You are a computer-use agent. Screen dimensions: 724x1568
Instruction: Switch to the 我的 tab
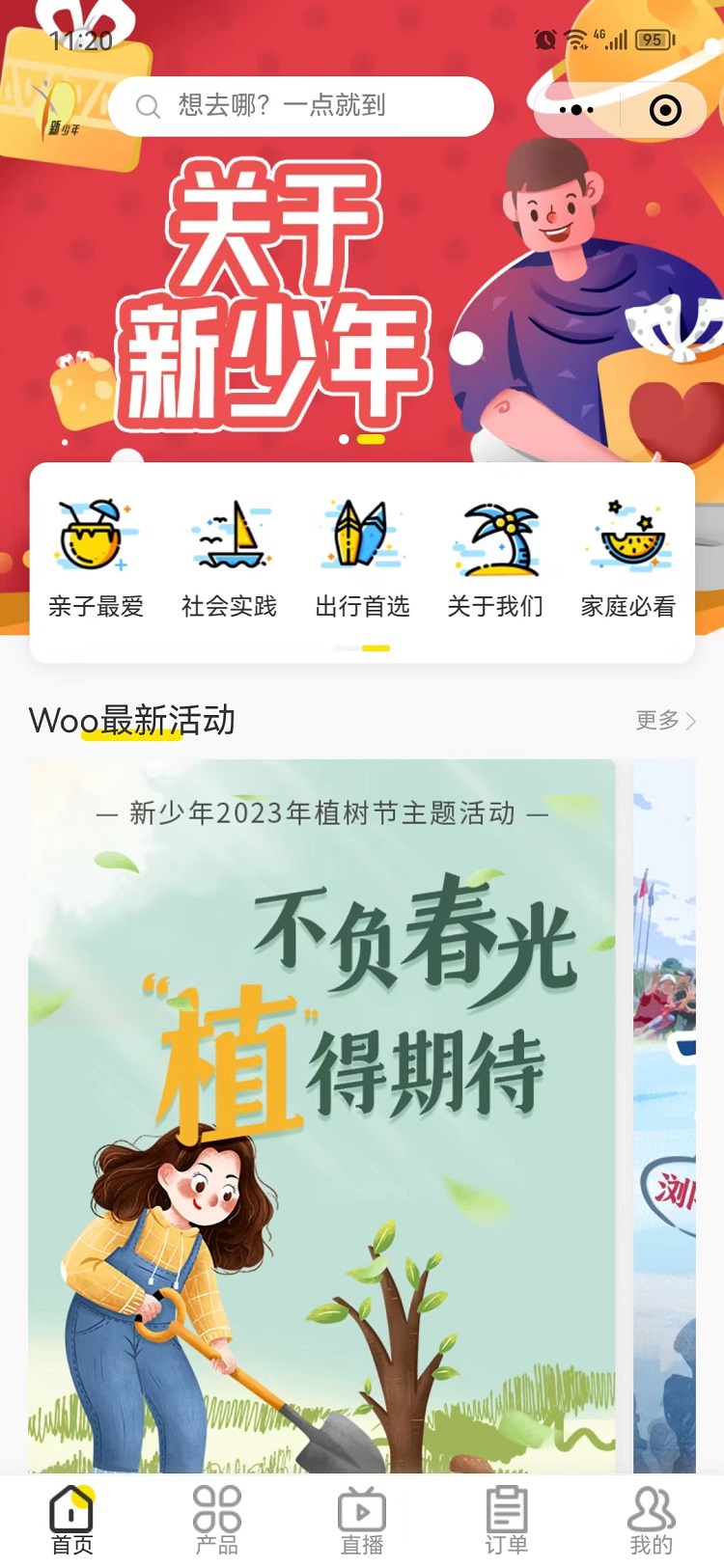coord(652,1520)
